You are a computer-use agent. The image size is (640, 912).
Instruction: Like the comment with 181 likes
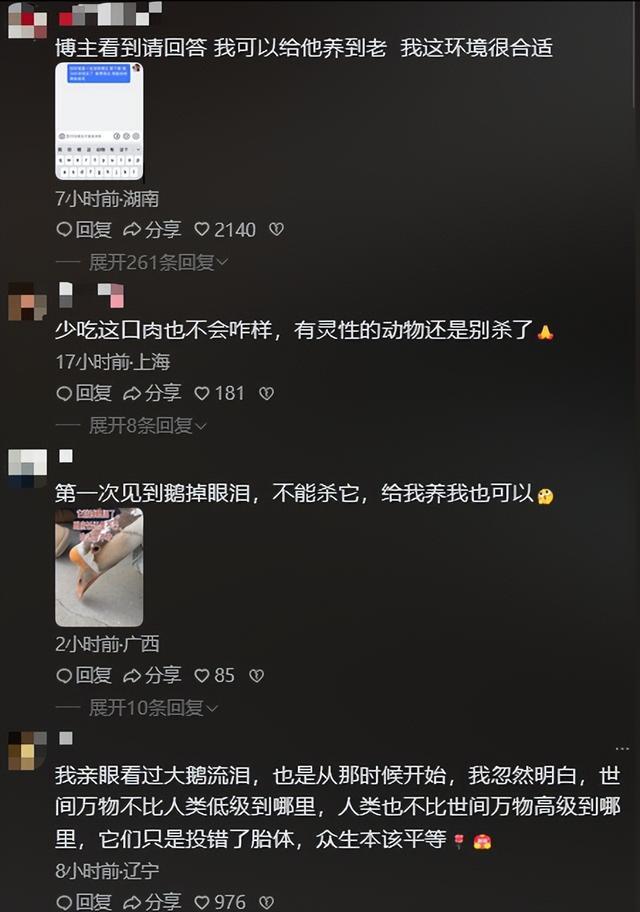click(x=219, y=393)
